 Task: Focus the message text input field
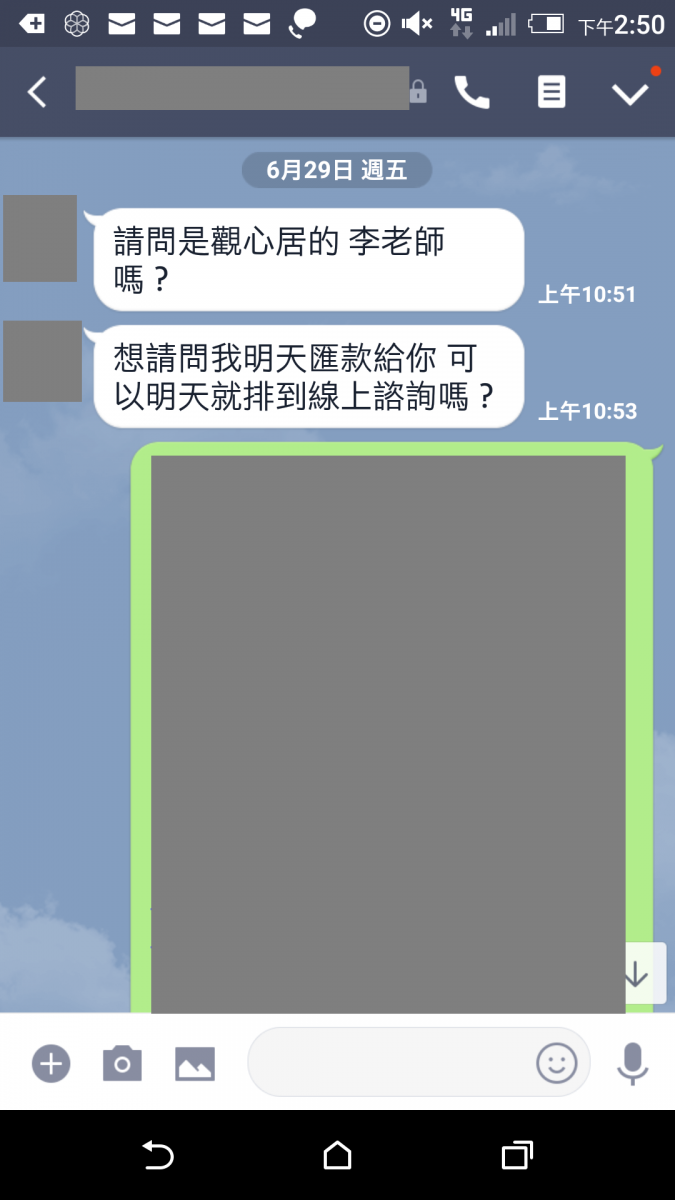coord(390,1062)
